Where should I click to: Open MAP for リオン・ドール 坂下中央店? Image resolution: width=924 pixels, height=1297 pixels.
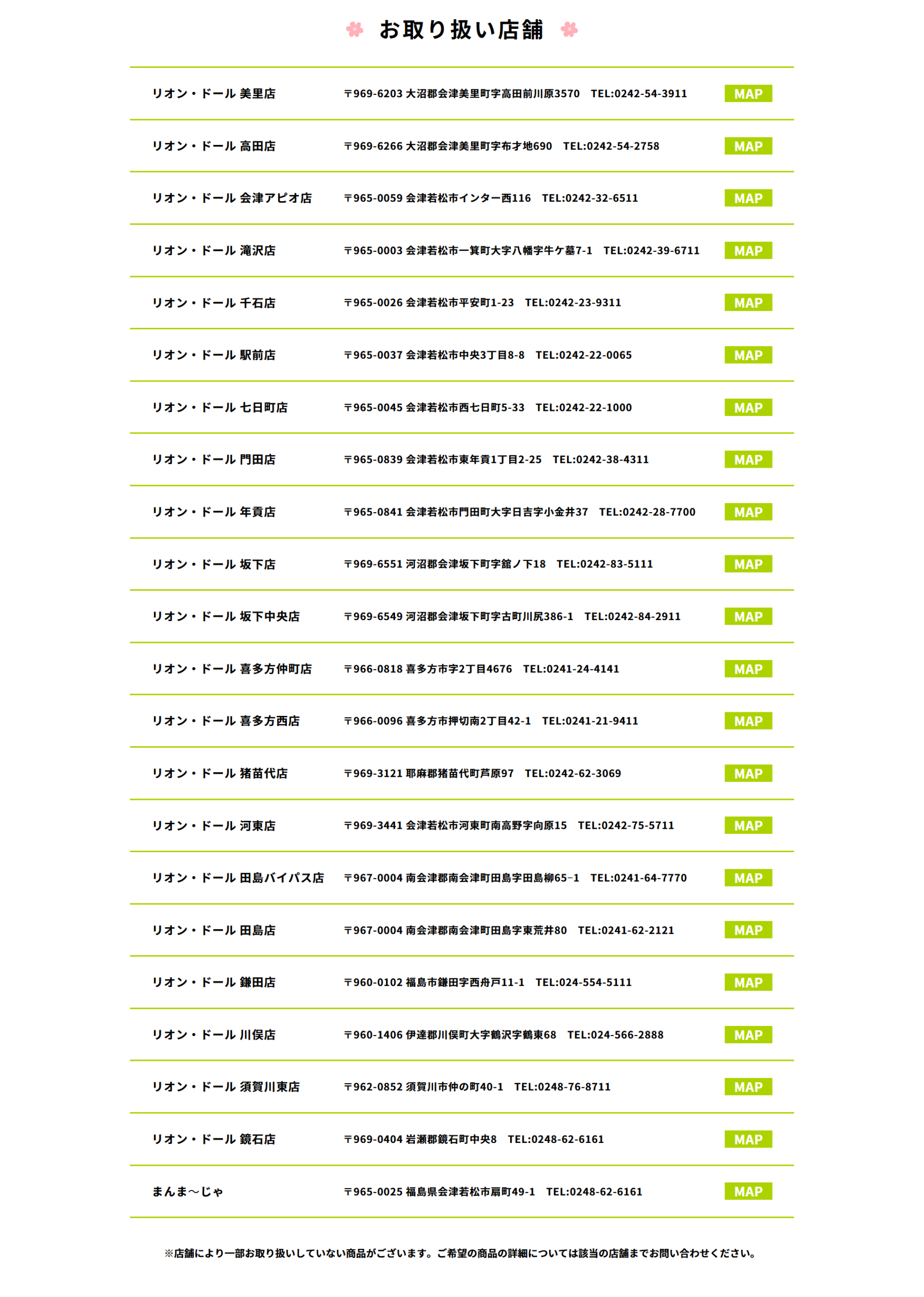(748, 616)
